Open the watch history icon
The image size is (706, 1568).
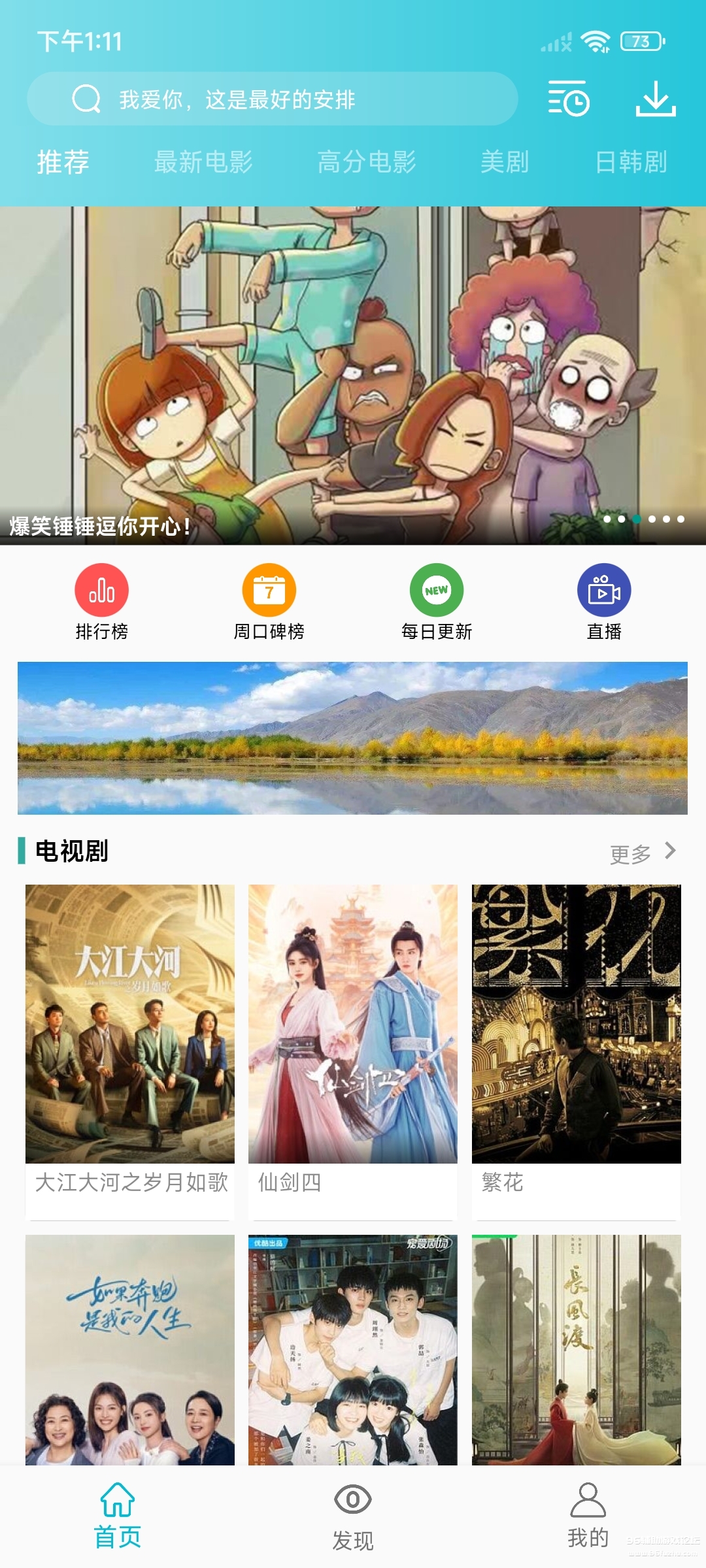(x=568, y=99)
